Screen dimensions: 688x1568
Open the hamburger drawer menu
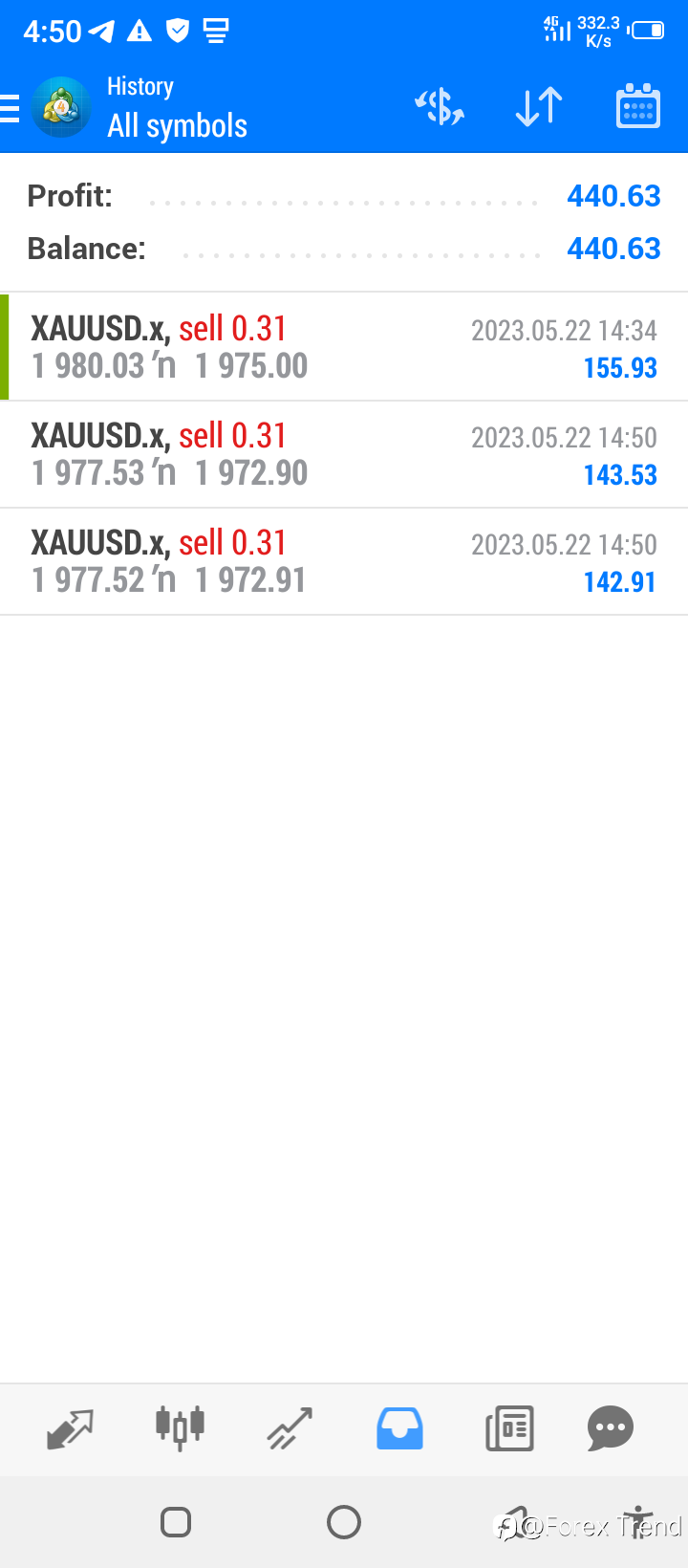[10, 108]
